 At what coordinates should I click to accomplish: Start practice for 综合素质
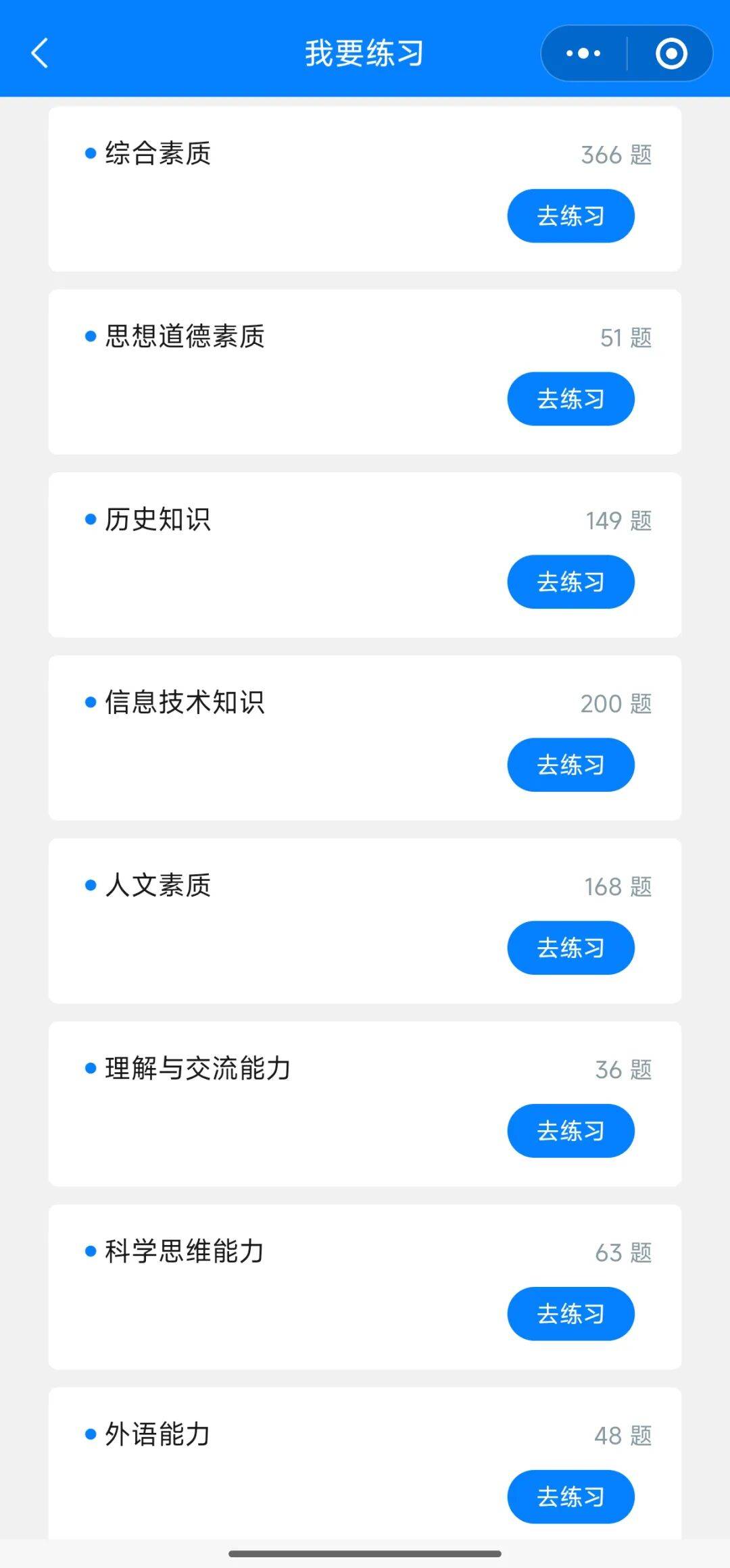pos(570,216)
